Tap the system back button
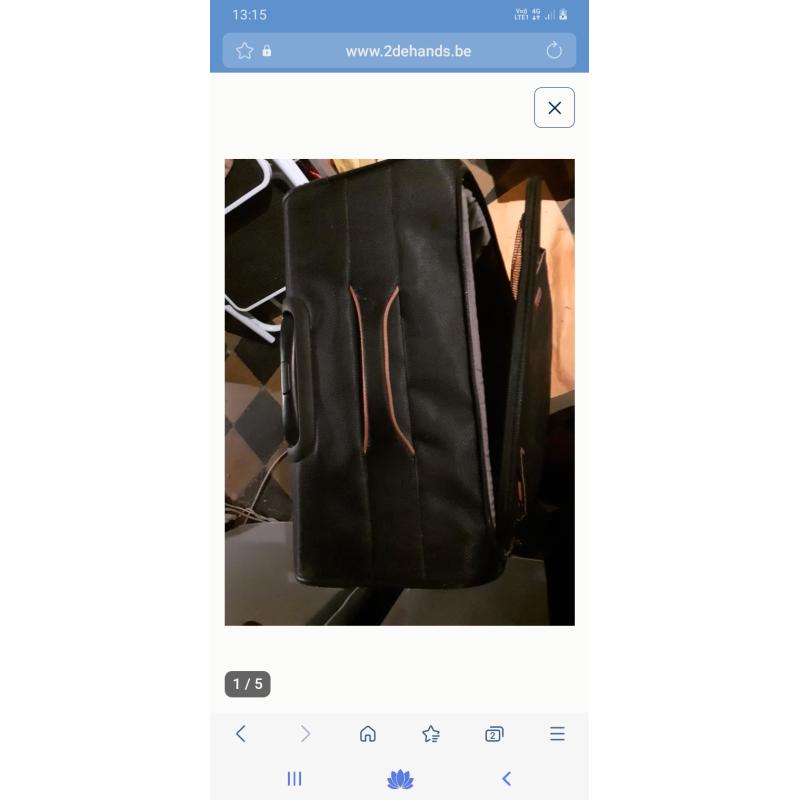The height and width of the screenshot is (800, 800). (x=506, y=779)
